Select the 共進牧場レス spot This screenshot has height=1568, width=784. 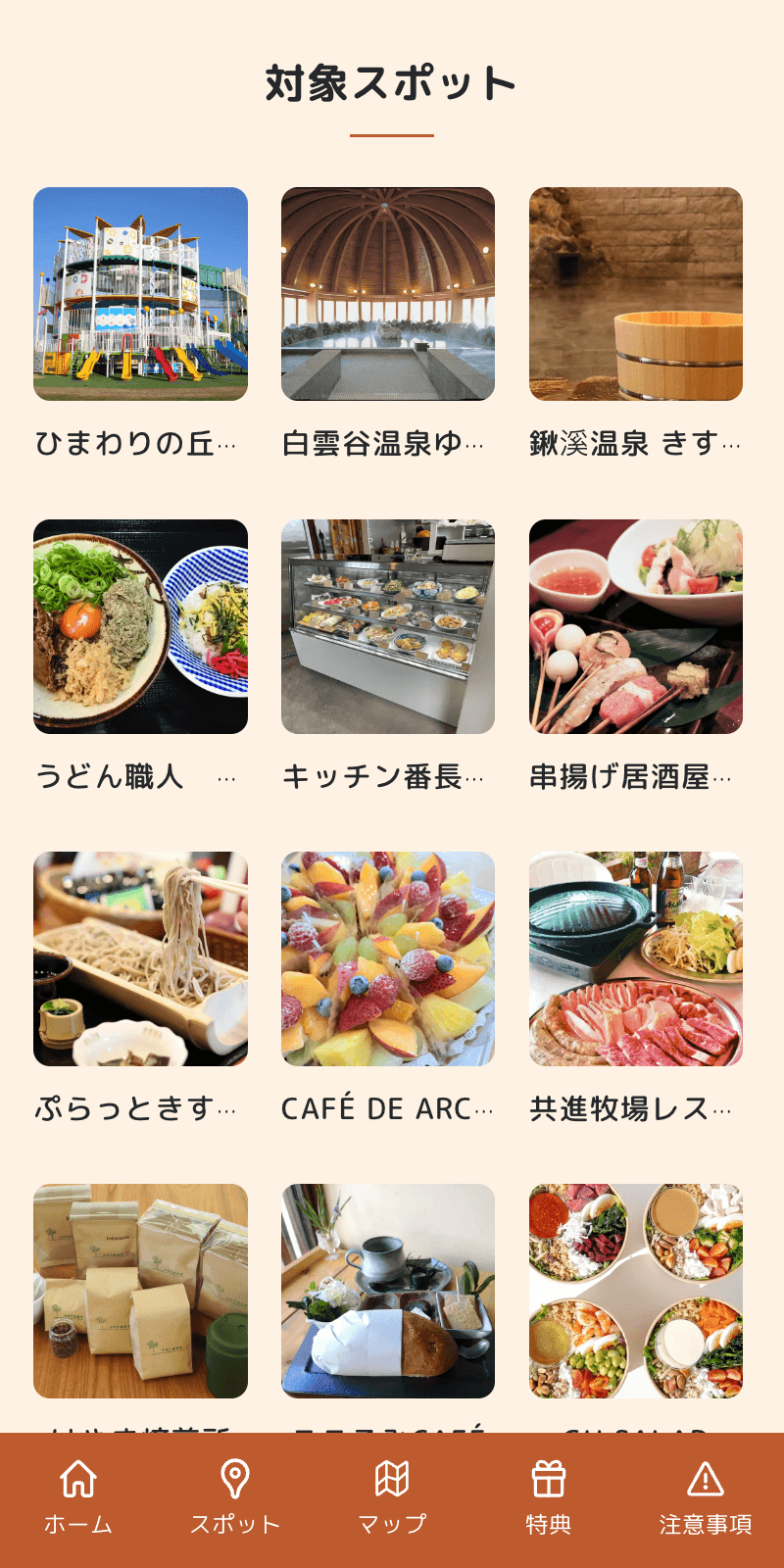click(636, 958)
